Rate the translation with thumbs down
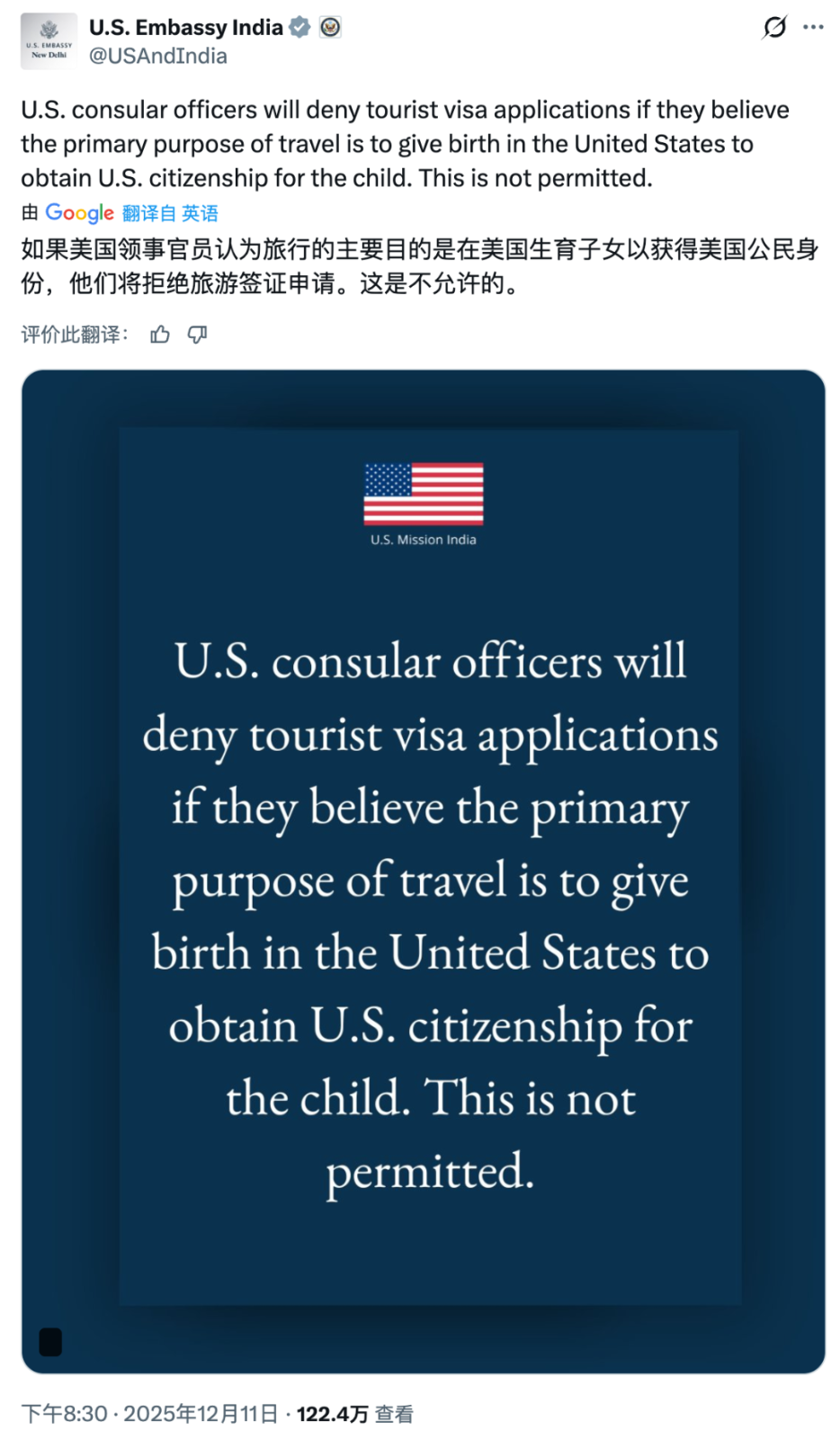The height and width of the screenshot is (1439, 840). pyautogui.click(x=197, y=335)
